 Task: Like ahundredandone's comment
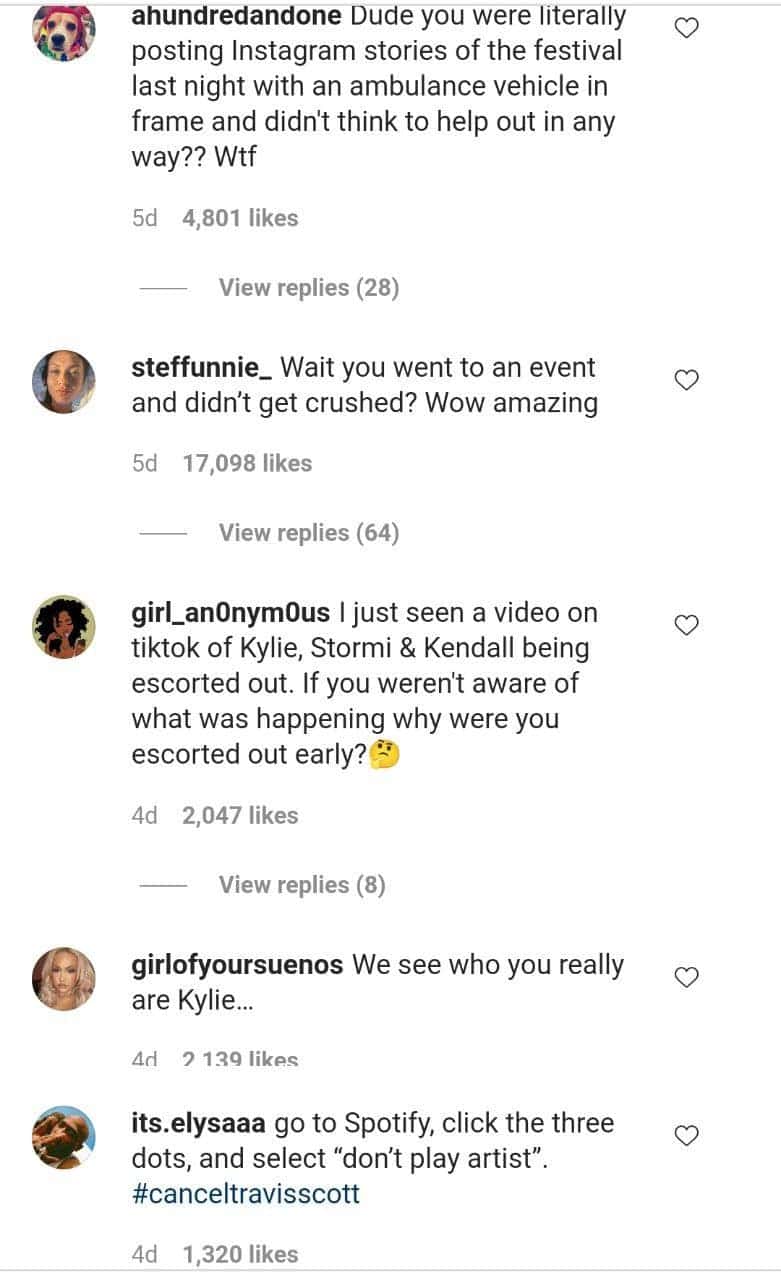coord(686,29)
